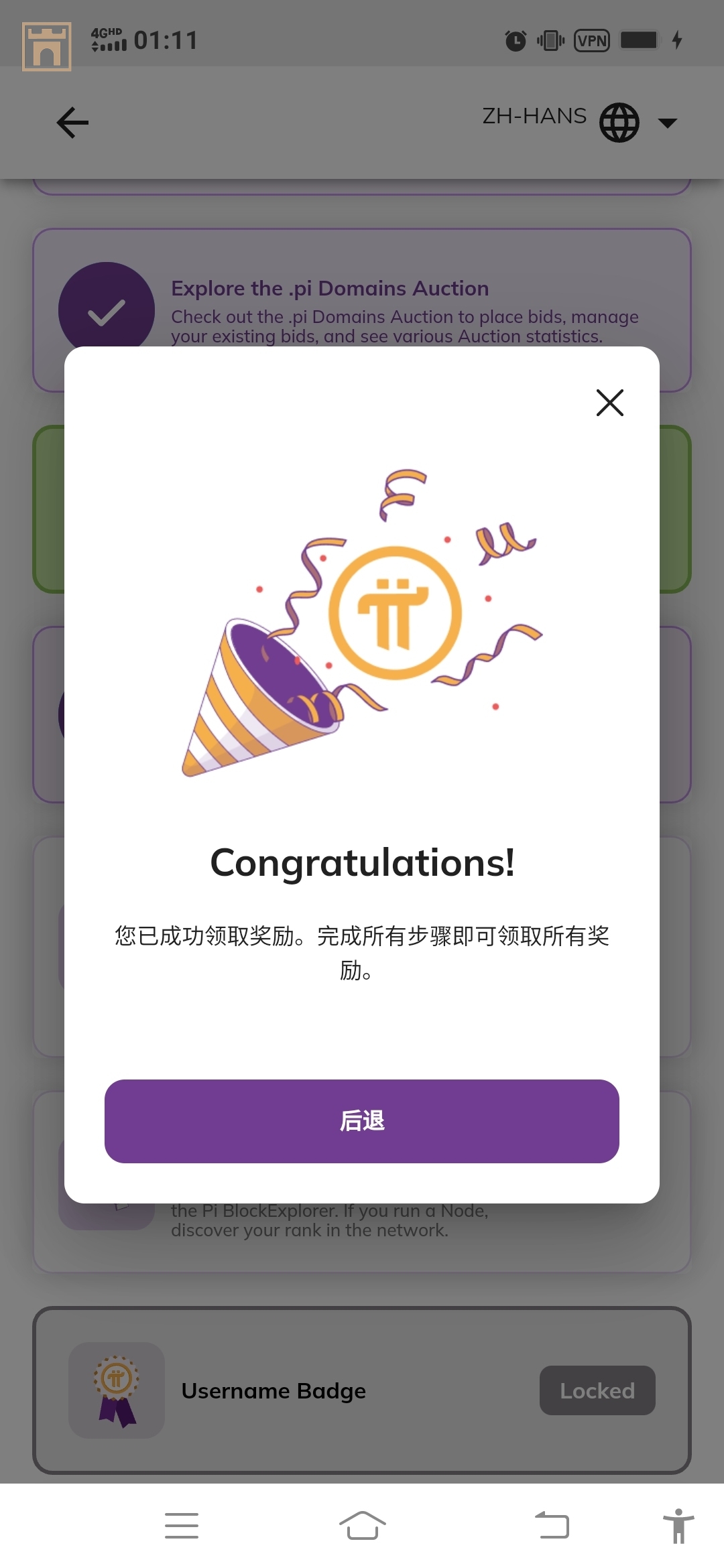This screenshot has width=724, height=1568.
Task: Tap the purple 后退 button
Action: click(x=362, y=1120)
